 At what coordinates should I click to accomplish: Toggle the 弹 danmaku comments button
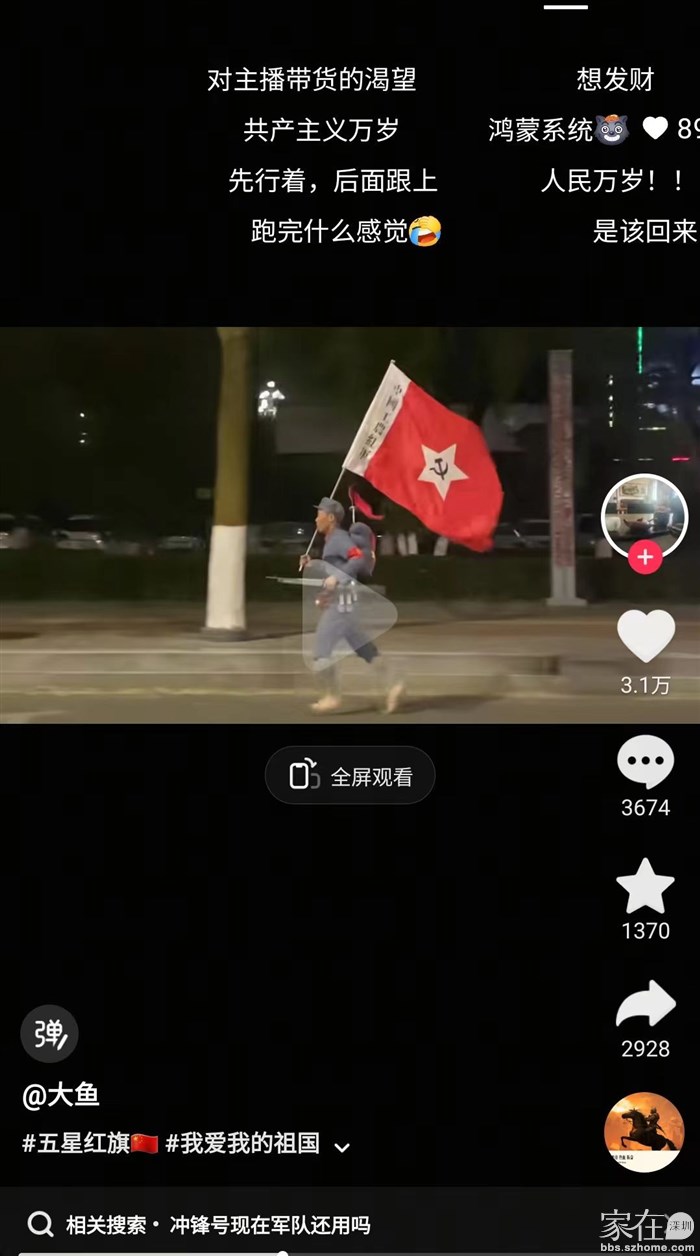point(49,1033)
